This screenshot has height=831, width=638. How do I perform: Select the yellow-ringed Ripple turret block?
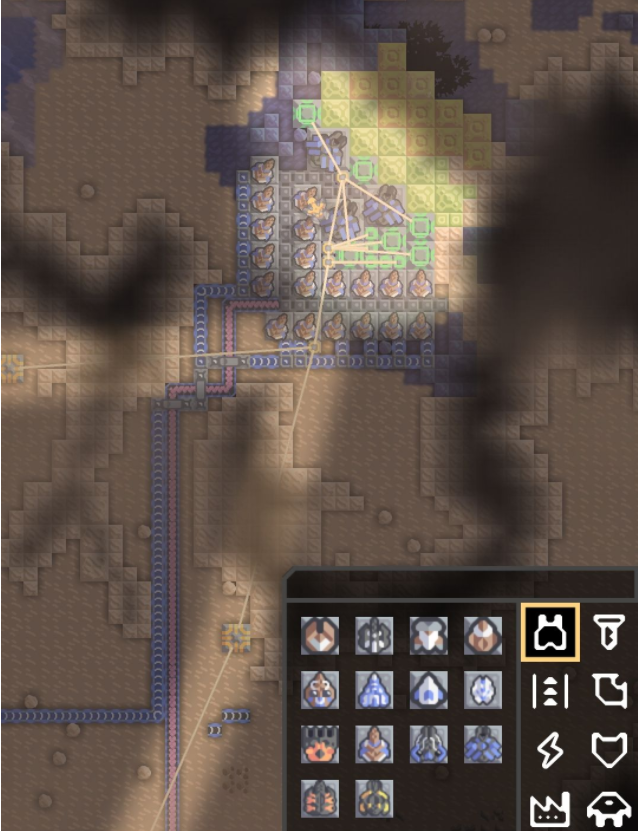[x=374, y=798]
